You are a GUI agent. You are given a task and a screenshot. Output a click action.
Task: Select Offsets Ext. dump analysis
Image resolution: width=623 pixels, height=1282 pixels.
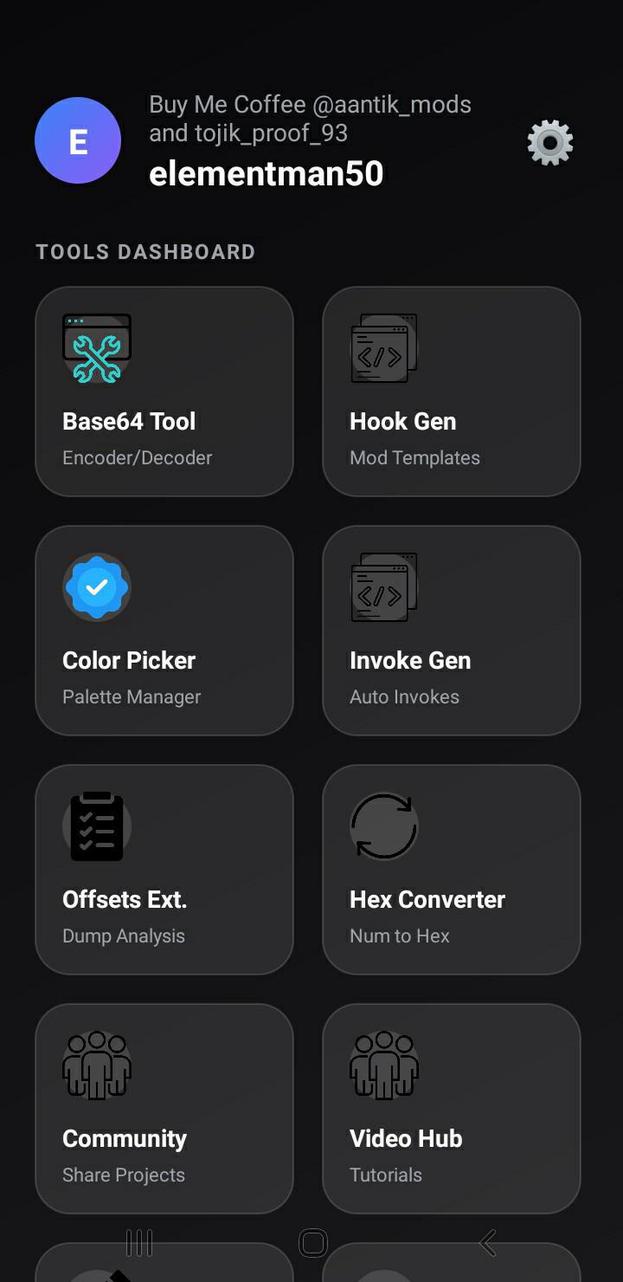point(164,869)
